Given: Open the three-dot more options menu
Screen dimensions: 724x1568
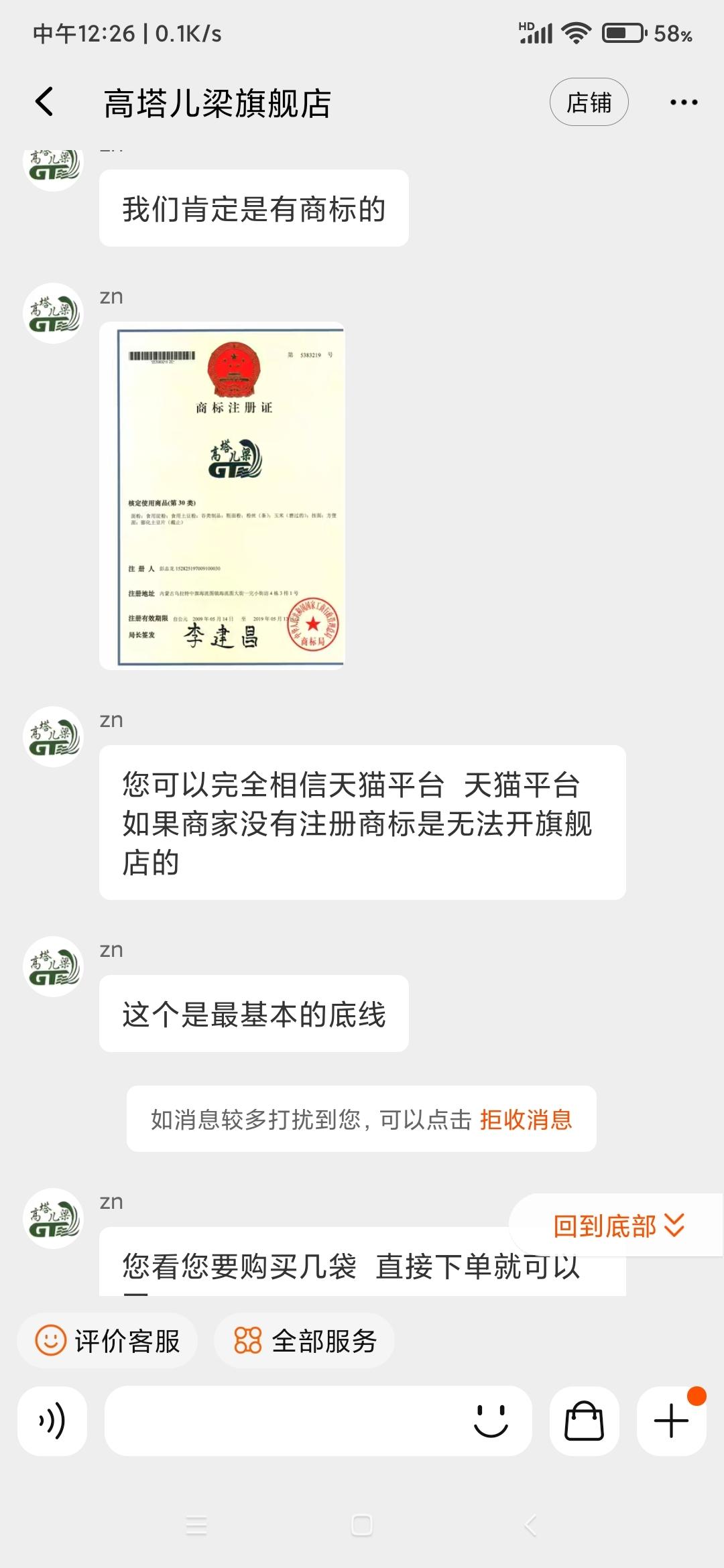Looking at the screenshot, I should pos(683,103).
